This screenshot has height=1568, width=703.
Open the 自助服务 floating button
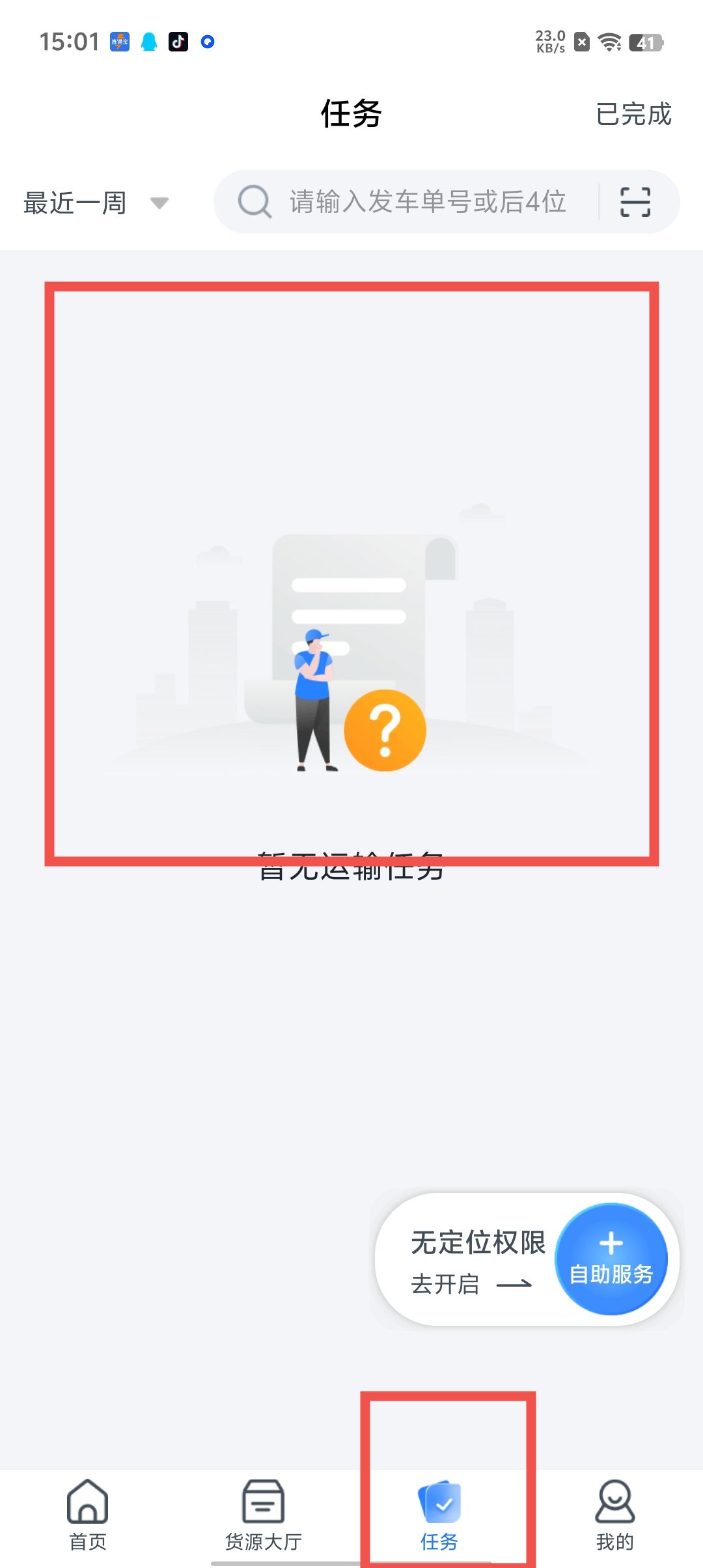(x=611, y=1259)
